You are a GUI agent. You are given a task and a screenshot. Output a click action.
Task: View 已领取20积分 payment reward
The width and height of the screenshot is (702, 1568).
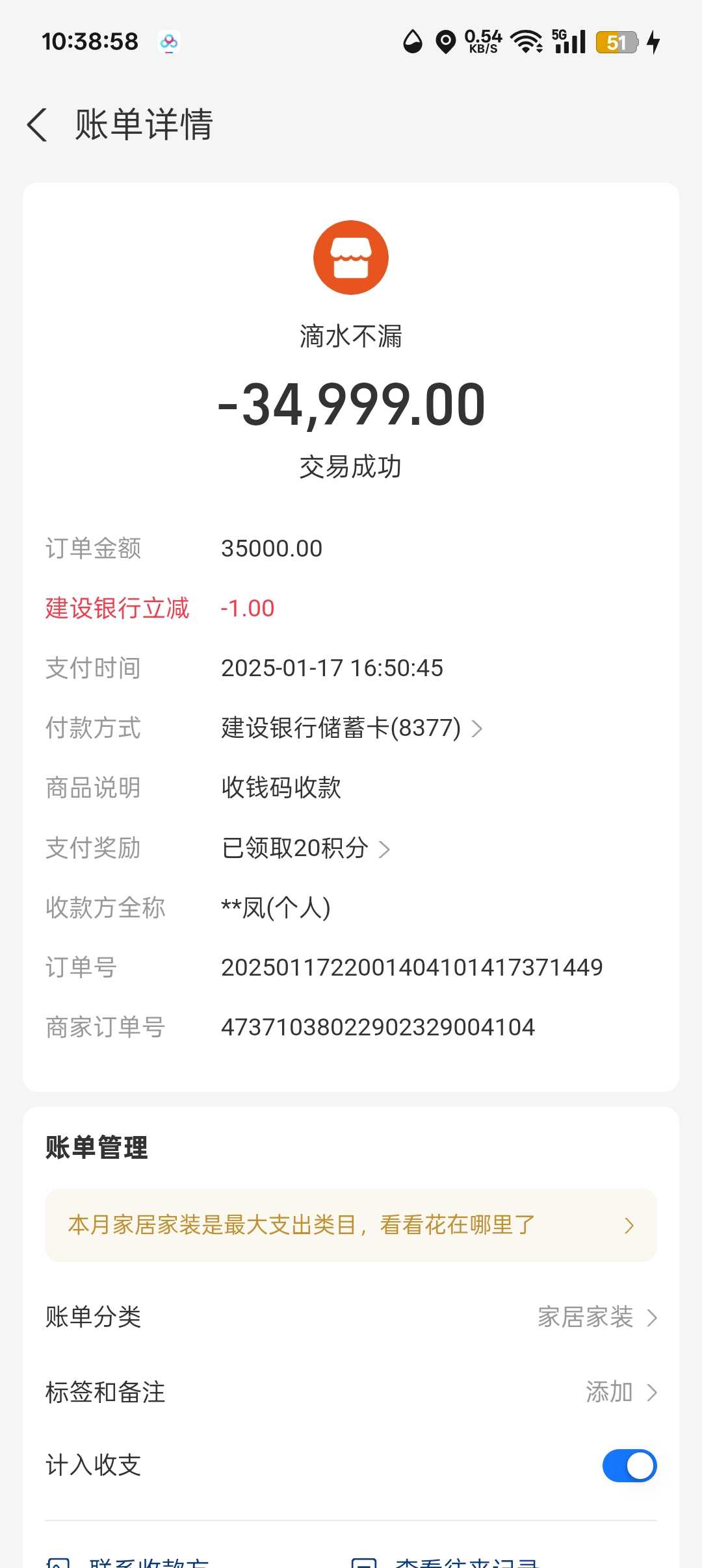point(305,848)
